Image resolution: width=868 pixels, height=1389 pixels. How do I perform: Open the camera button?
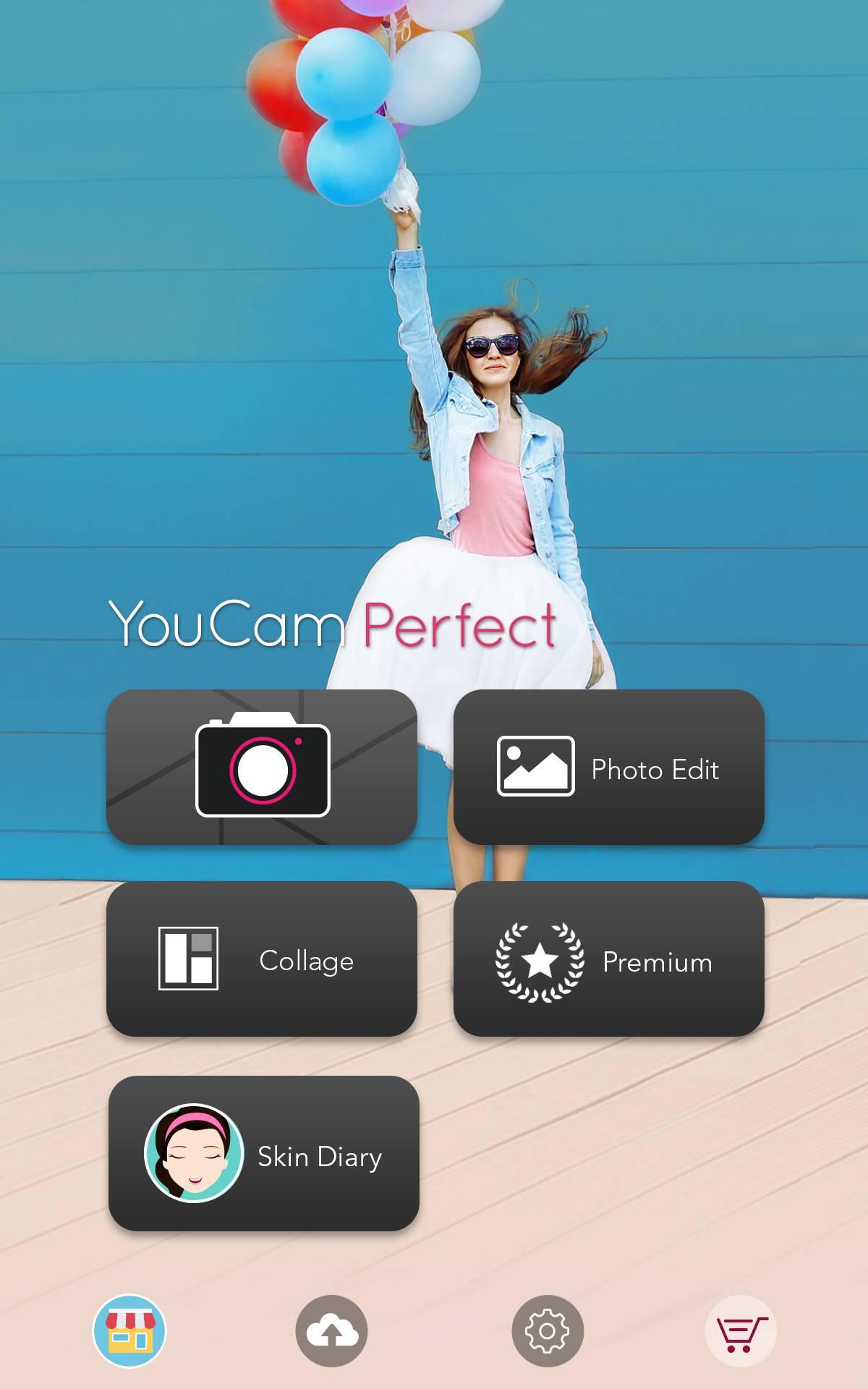click(x=262, y=767)
